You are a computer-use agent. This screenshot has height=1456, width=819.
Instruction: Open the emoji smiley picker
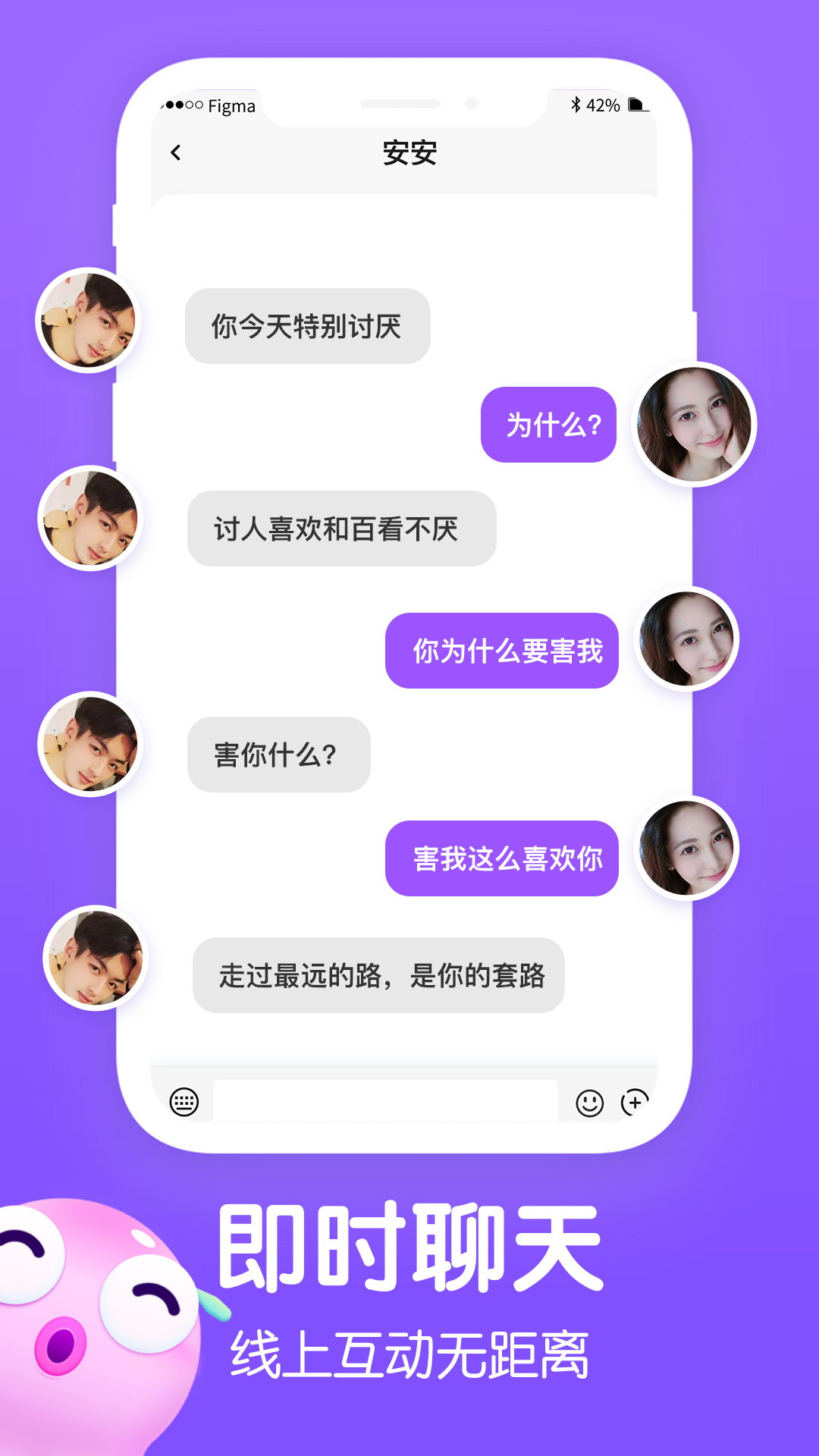(x=591, y=1103)
